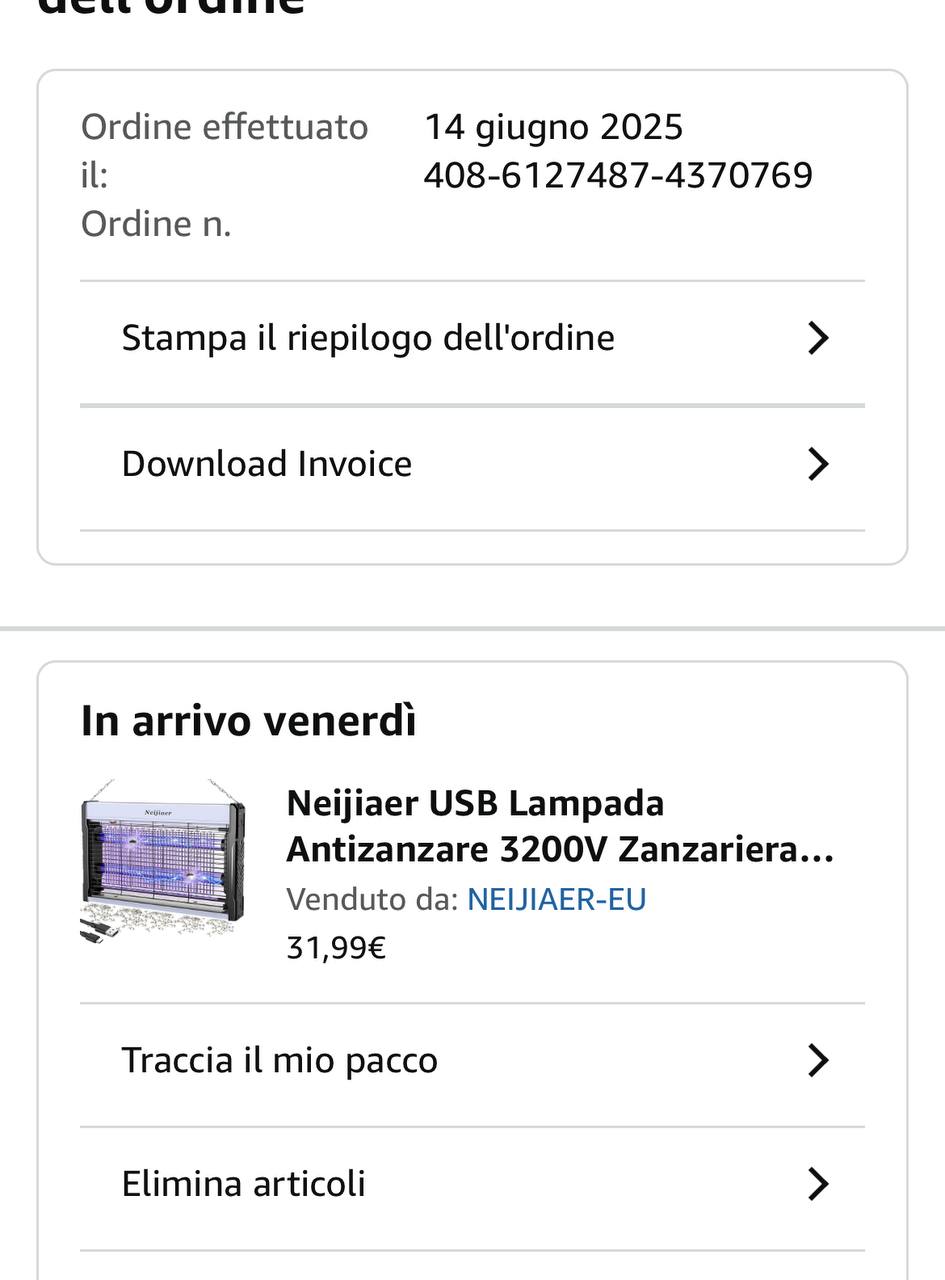Open Traccia il mio pacco

(470, 1060)
